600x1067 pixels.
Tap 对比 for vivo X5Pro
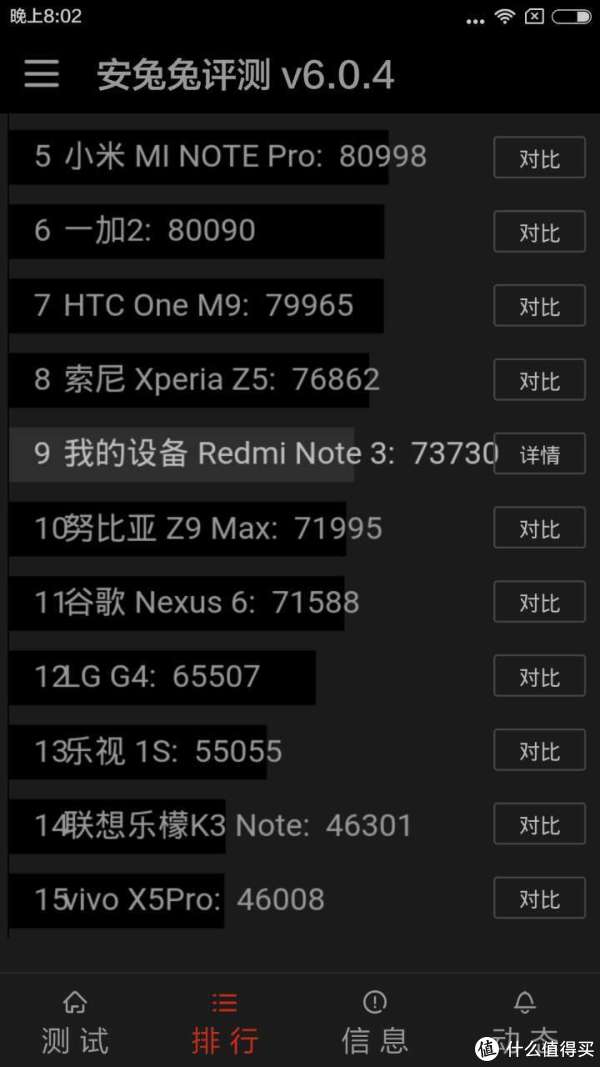539,898
